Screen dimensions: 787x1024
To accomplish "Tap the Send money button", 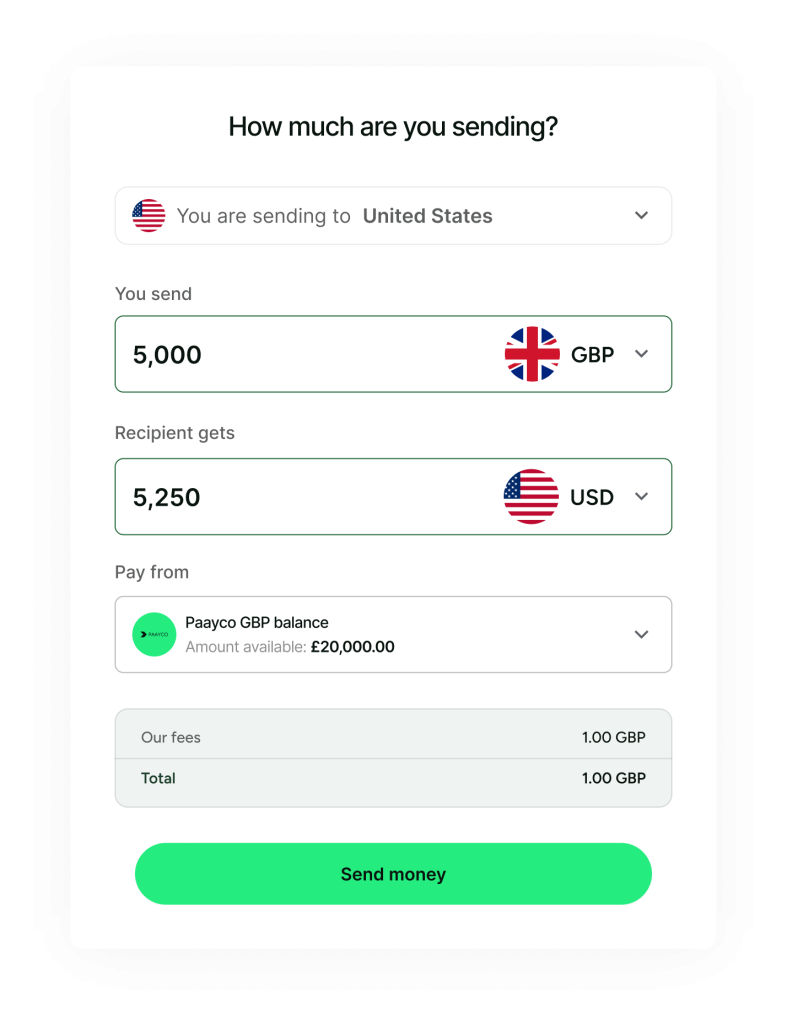I will (393, 874).
